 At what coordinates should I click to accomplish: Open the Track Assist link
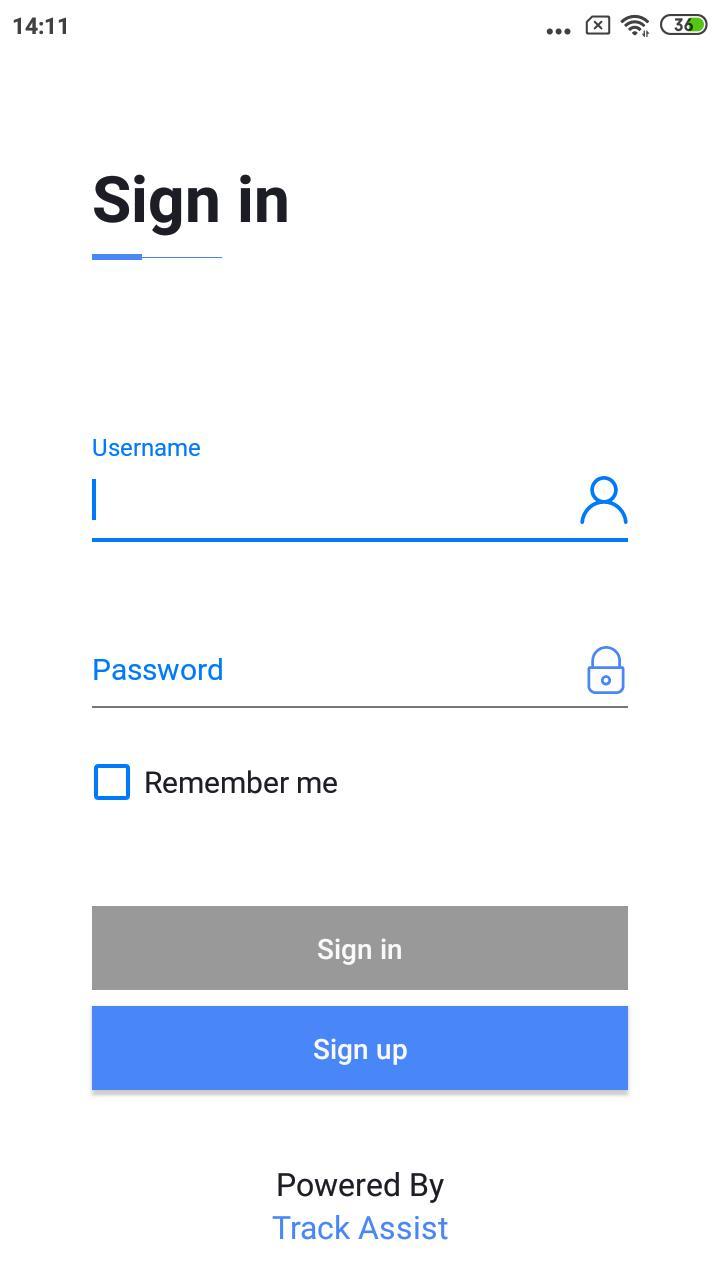359,1227
